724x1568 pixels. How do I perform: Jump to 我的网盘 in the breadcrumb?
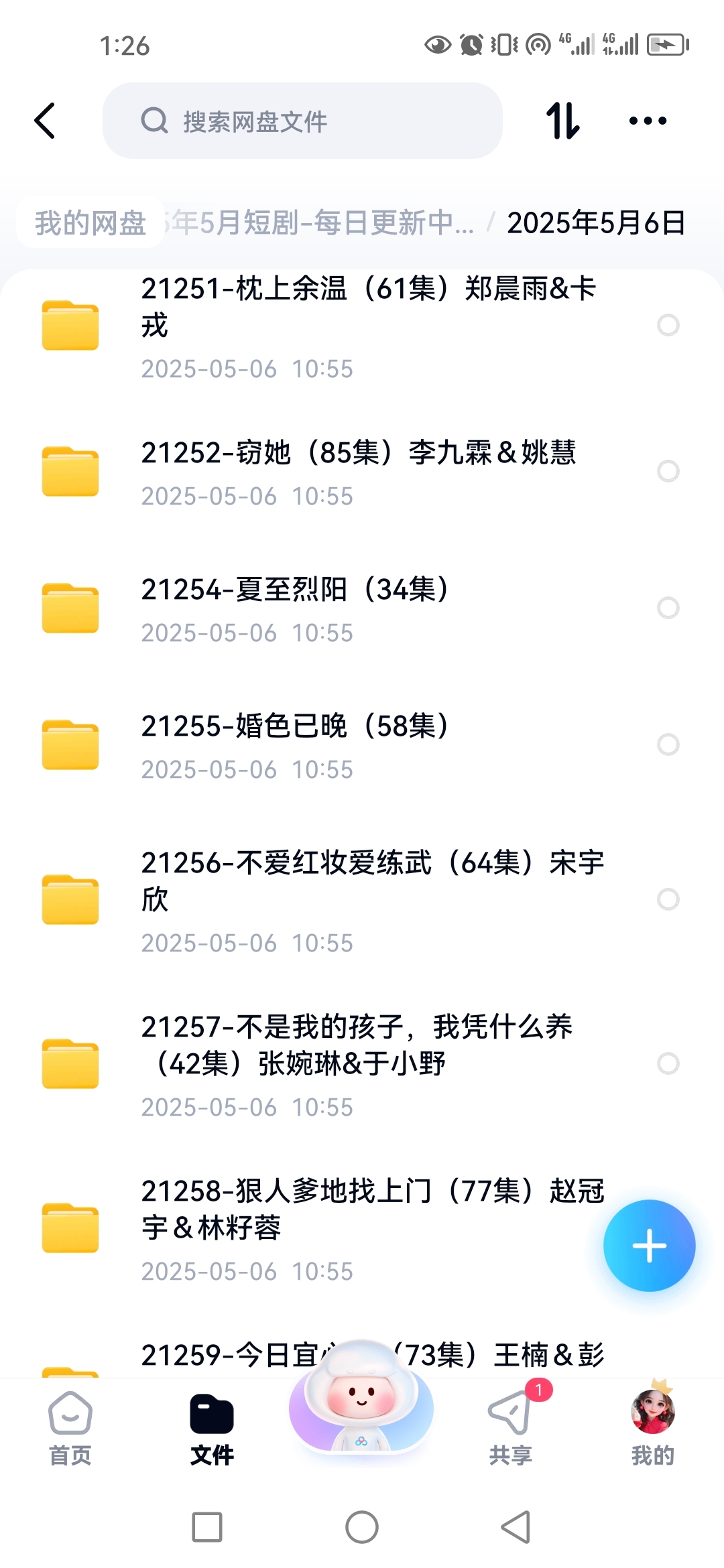(x=90, y=222)
